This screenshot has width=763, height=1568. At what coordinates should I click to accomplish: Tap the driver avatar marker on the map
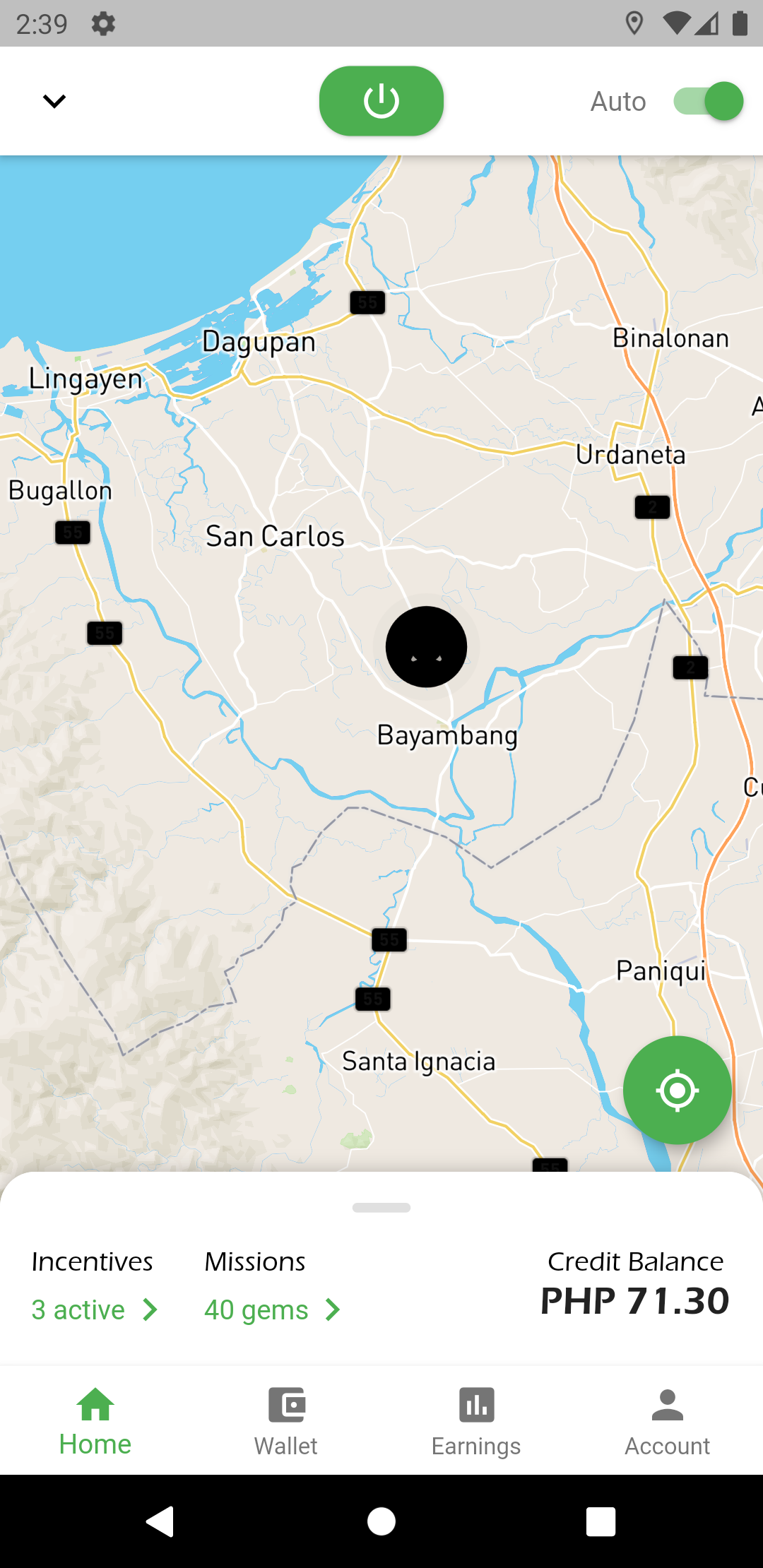(x=426, y=647)
